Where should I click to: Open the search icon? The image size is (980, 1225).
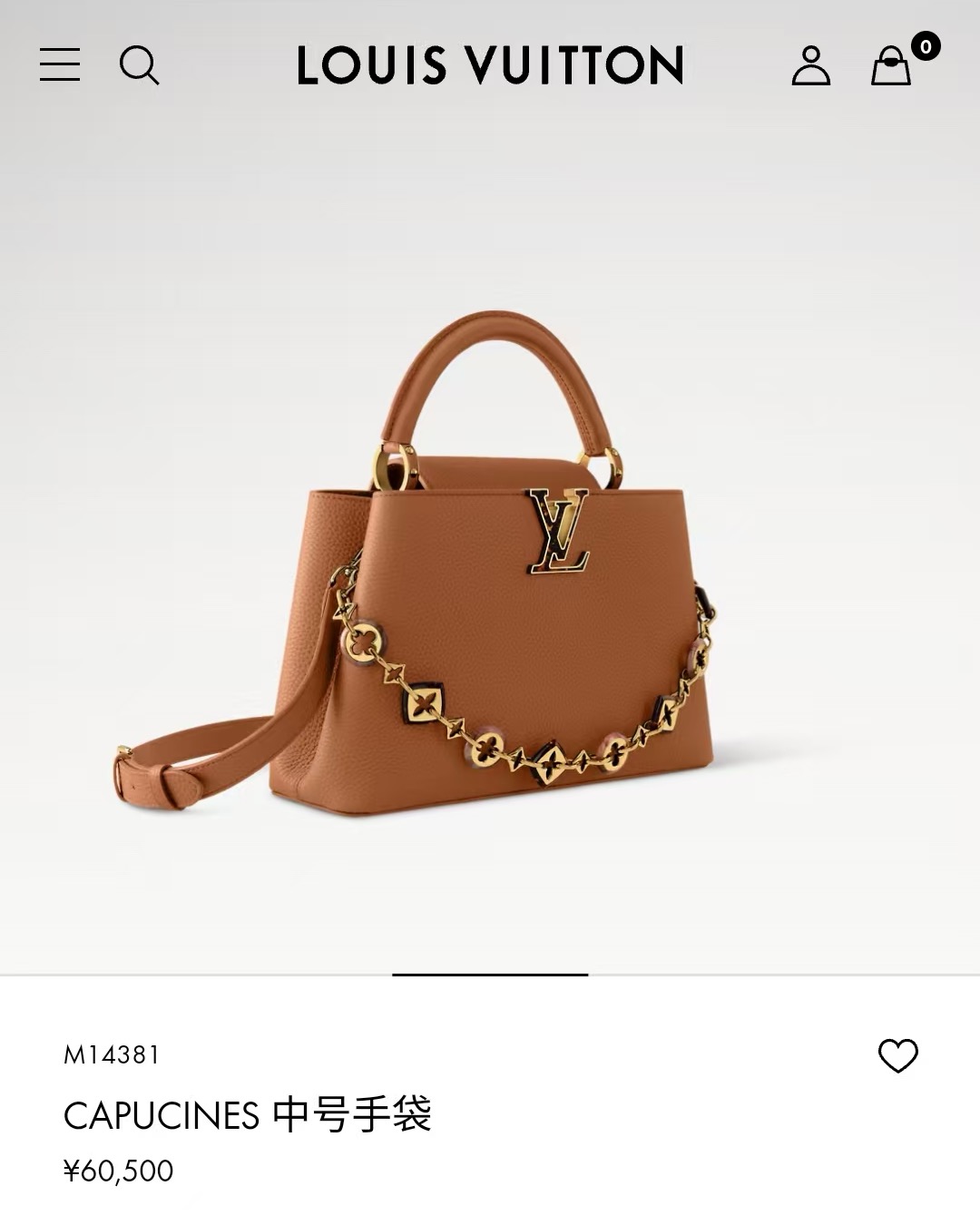click(x=140, y=65)
